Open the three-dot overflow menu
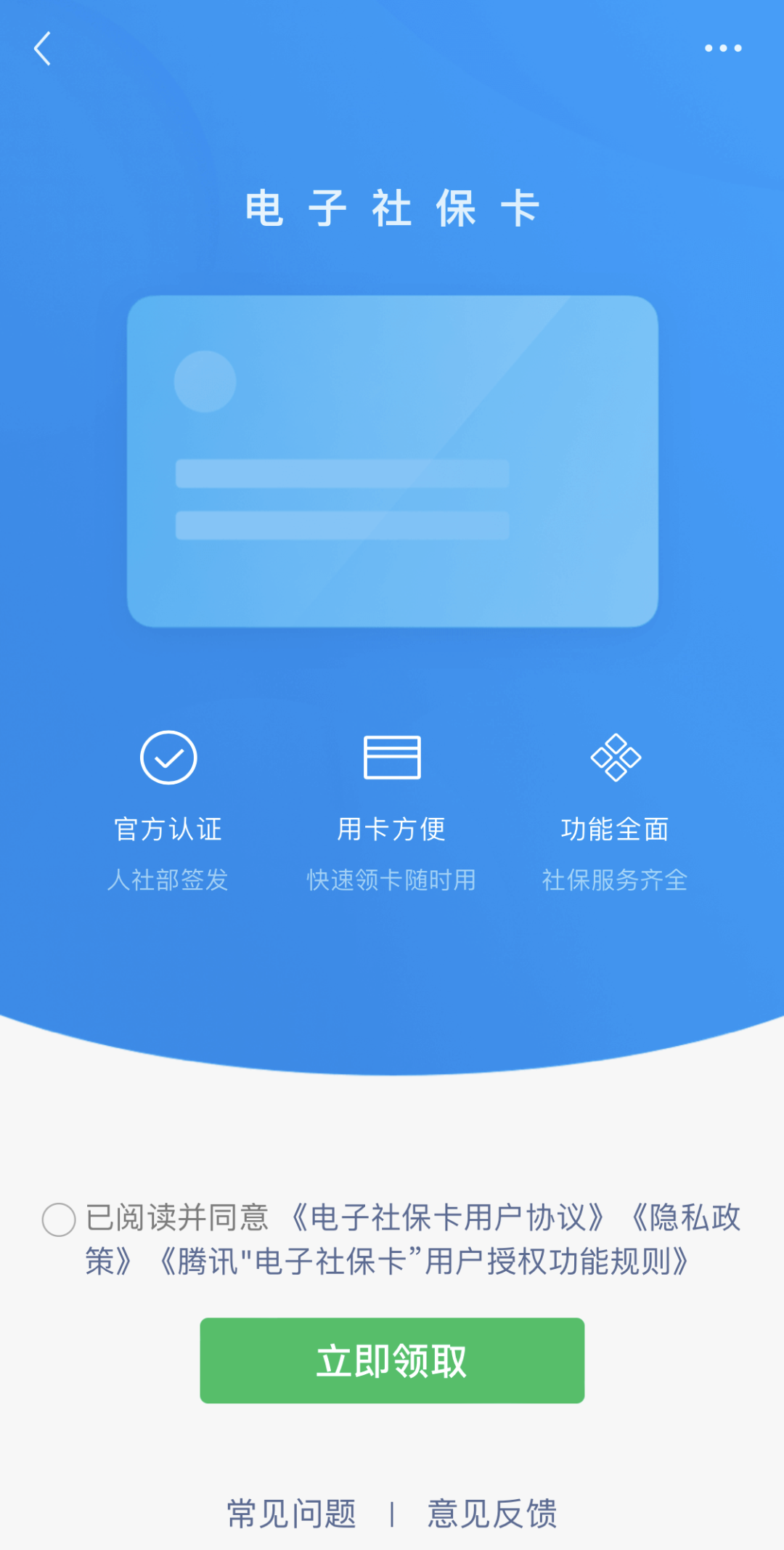This screenshot has height=1550, width=784. pyautogui.click(x=723, y=49)
